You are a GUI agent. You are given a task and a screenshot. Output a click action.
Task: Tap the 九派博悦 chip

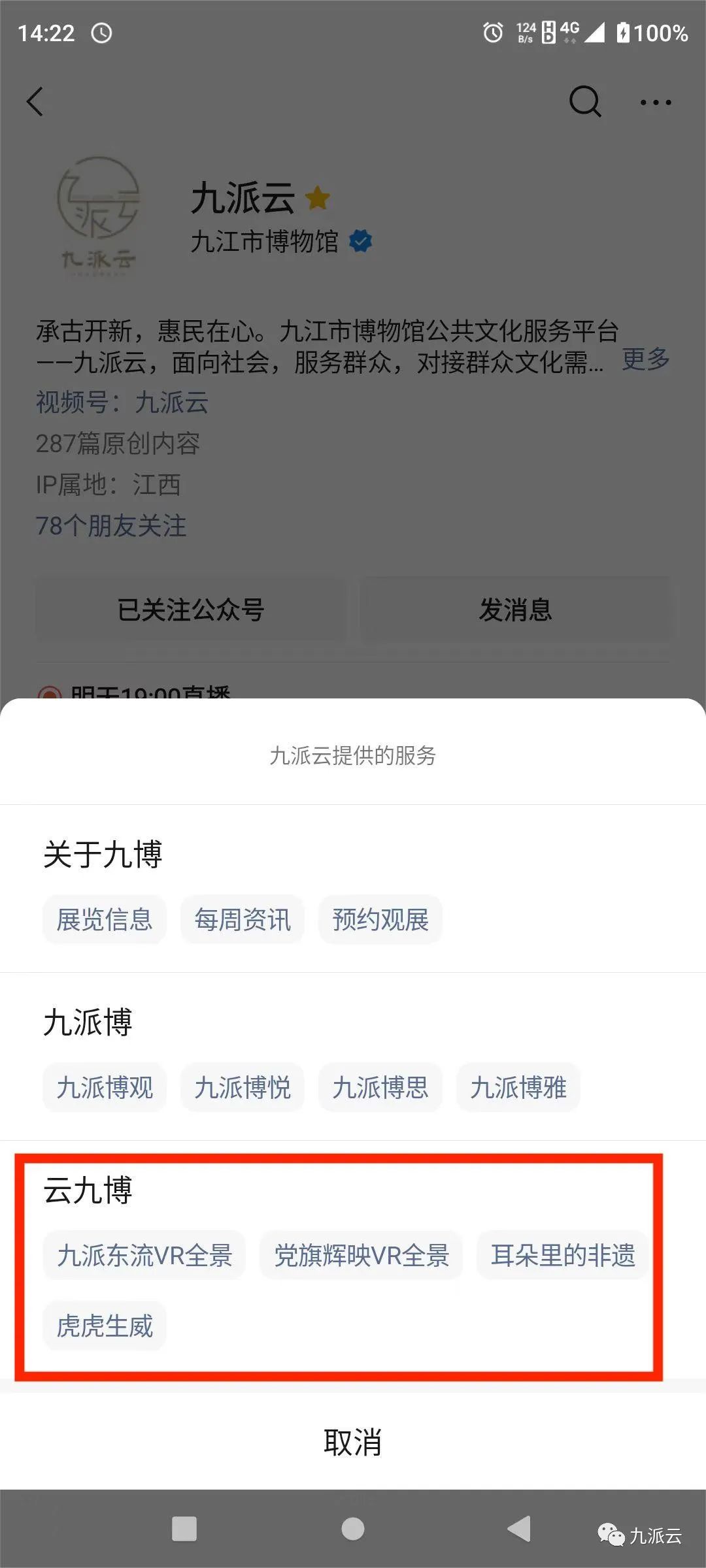point(243,1088)
